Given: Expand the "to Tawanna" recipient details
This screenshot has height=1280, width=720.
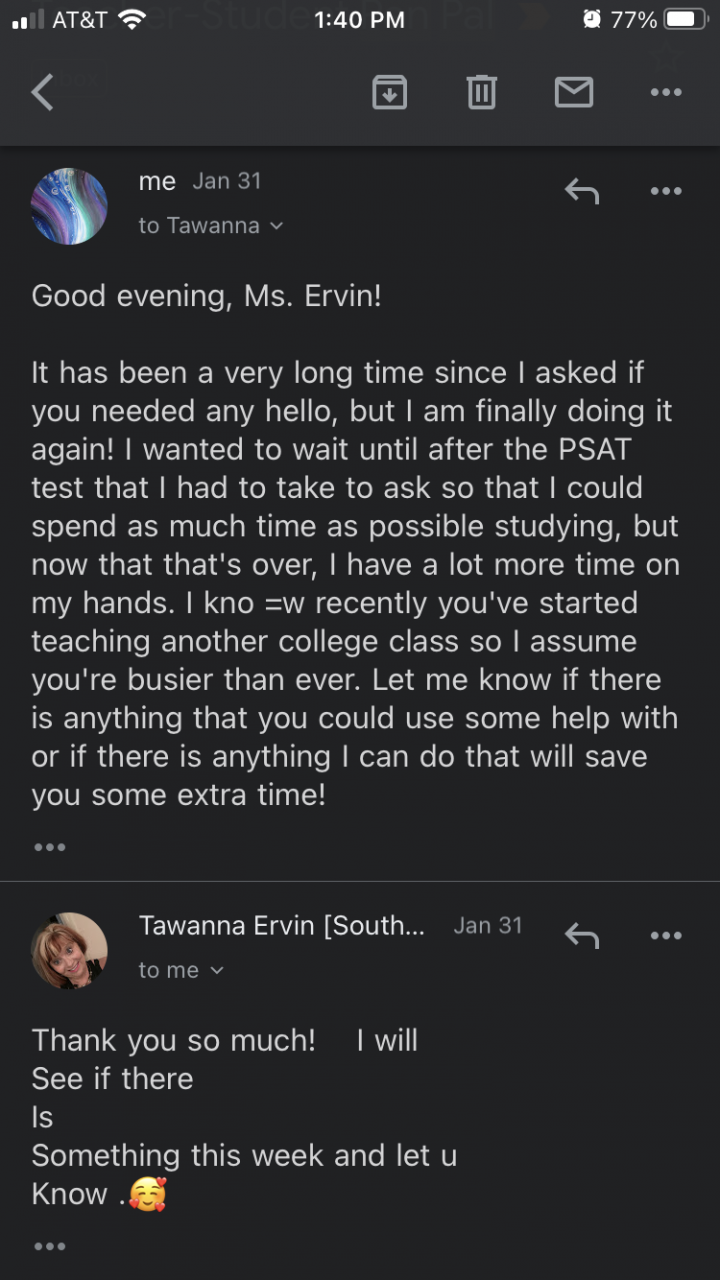Looking at the screenshot, I should click(x=211, y=226).
